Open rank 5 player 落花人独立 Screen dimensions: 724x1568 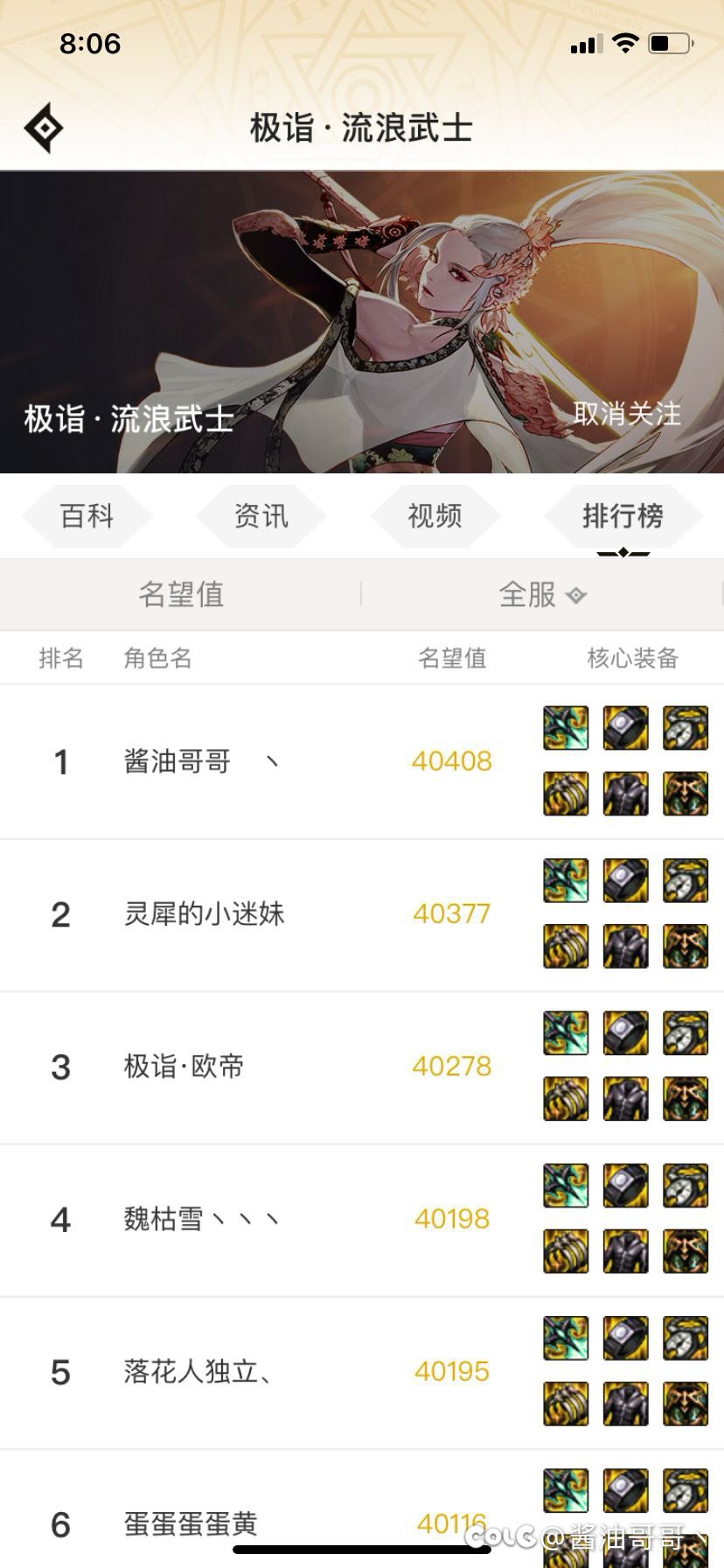click(x=362, y=1373)
